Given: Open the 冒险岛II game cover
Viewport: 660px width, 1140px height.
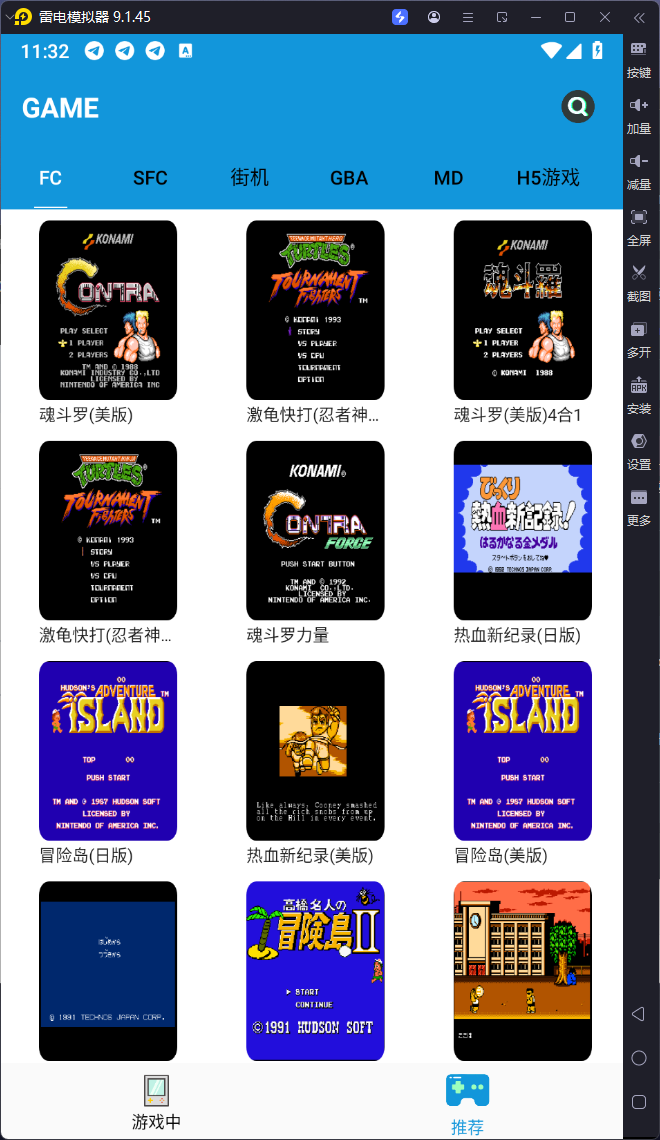Looking at the screenshot, I should 315,970.
